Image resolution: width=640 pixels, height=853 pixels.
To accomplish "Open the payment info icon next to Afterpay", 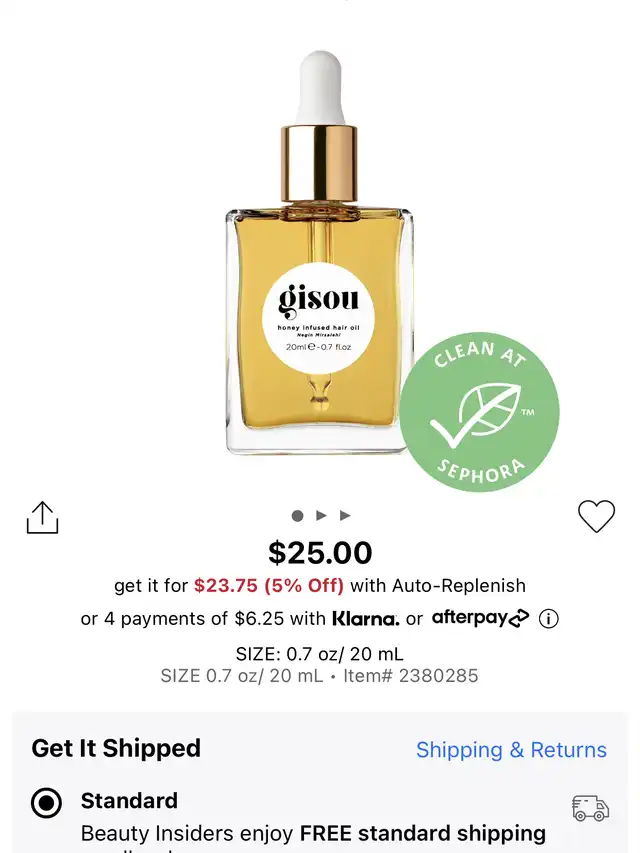I will point(548,619).
